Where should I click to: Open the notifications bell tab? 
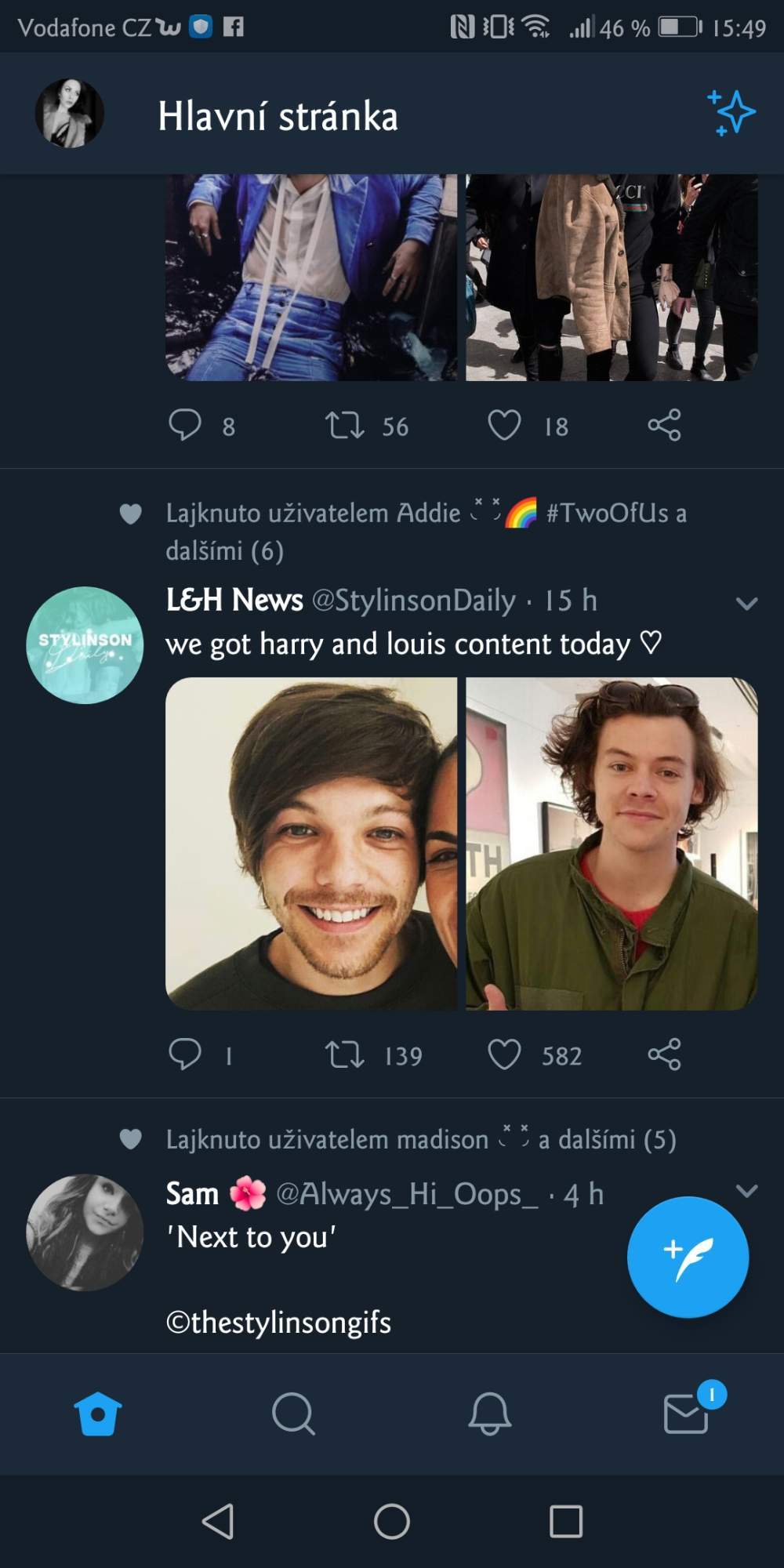click(x=490, y=1414)
